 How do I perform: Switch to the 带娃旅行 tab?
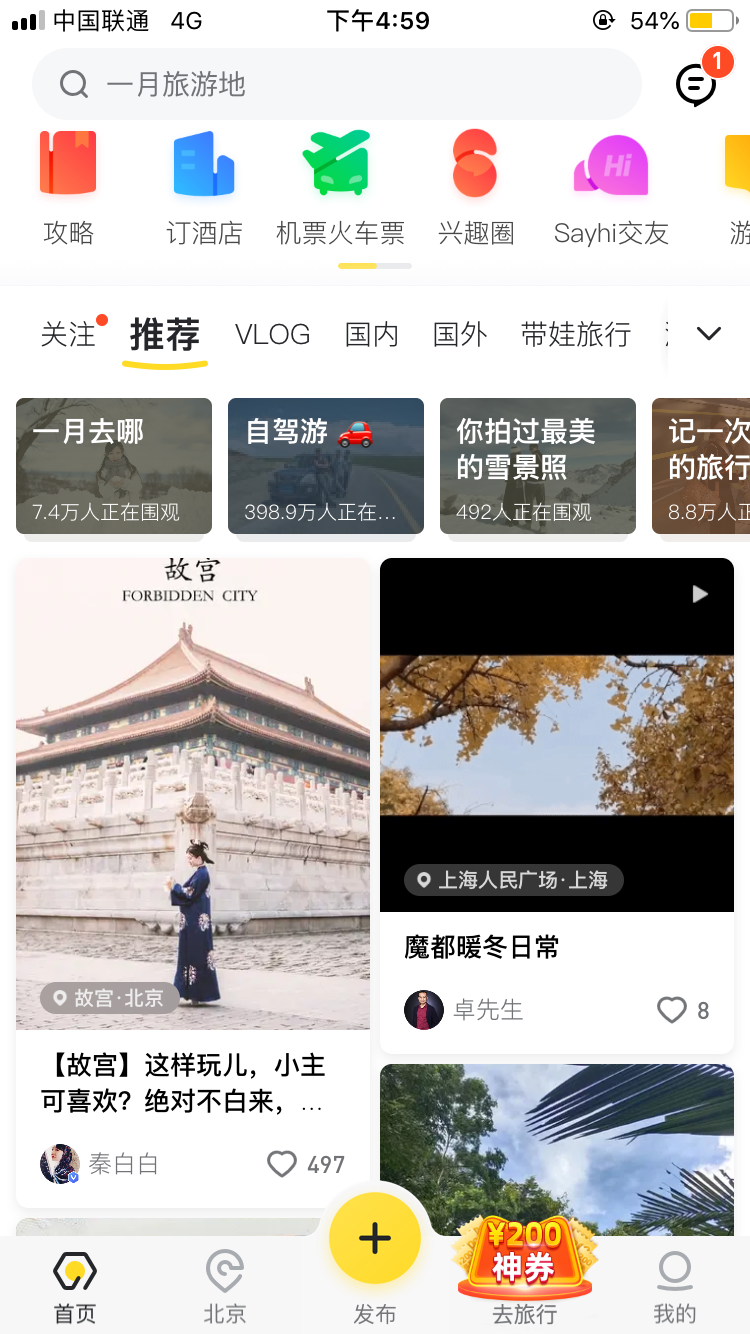click(575, 334)
